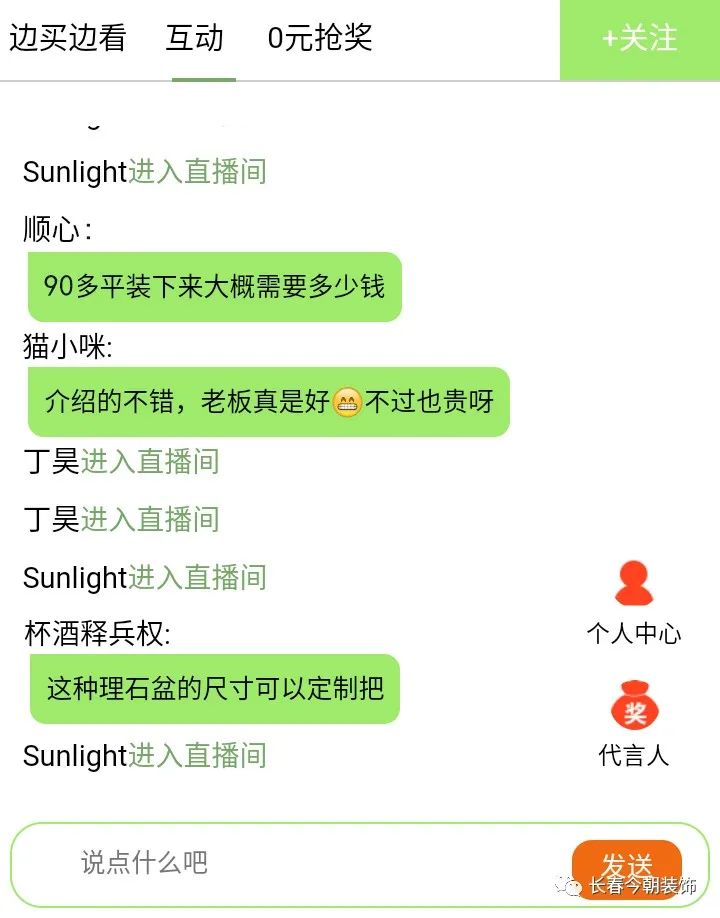
Task: Switch to the 边买边看 tab
Action: 70,38
